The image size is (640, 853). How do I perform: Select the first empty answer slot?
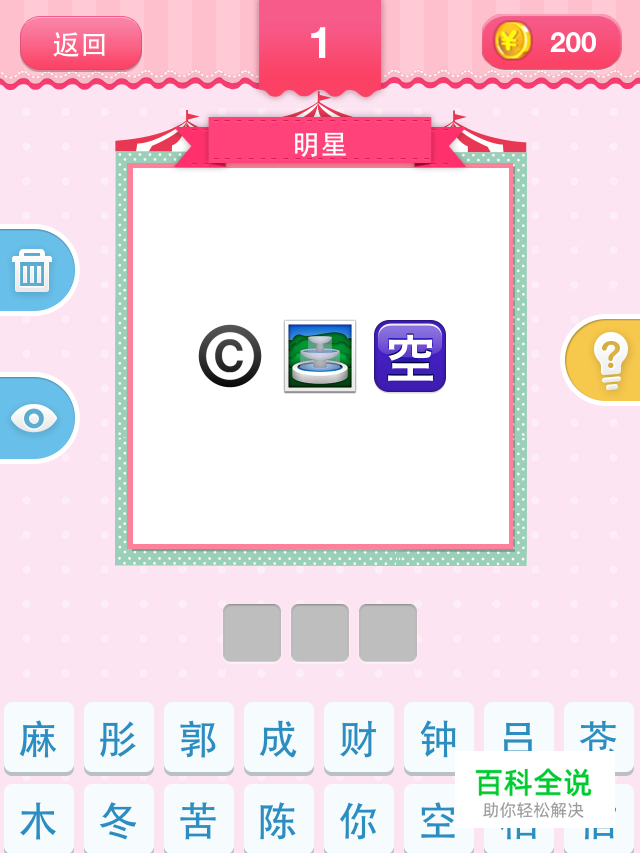coord(252,633)
